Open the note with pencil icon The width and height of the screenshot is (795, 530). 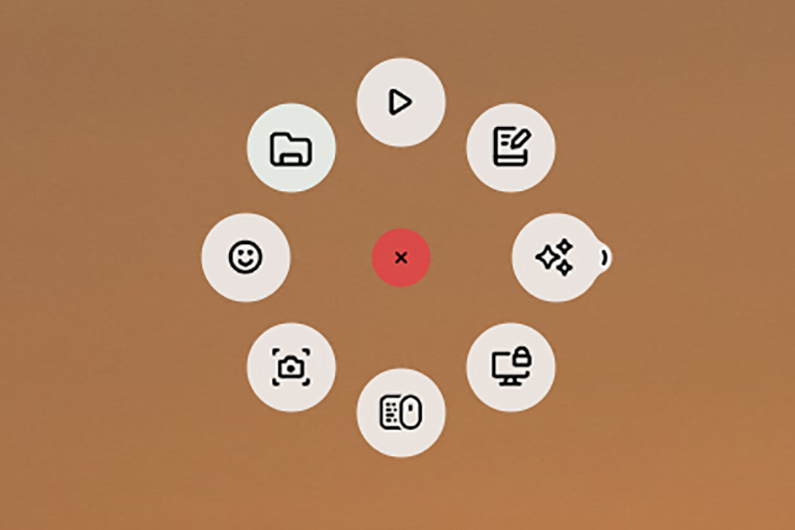click(510, 148)
